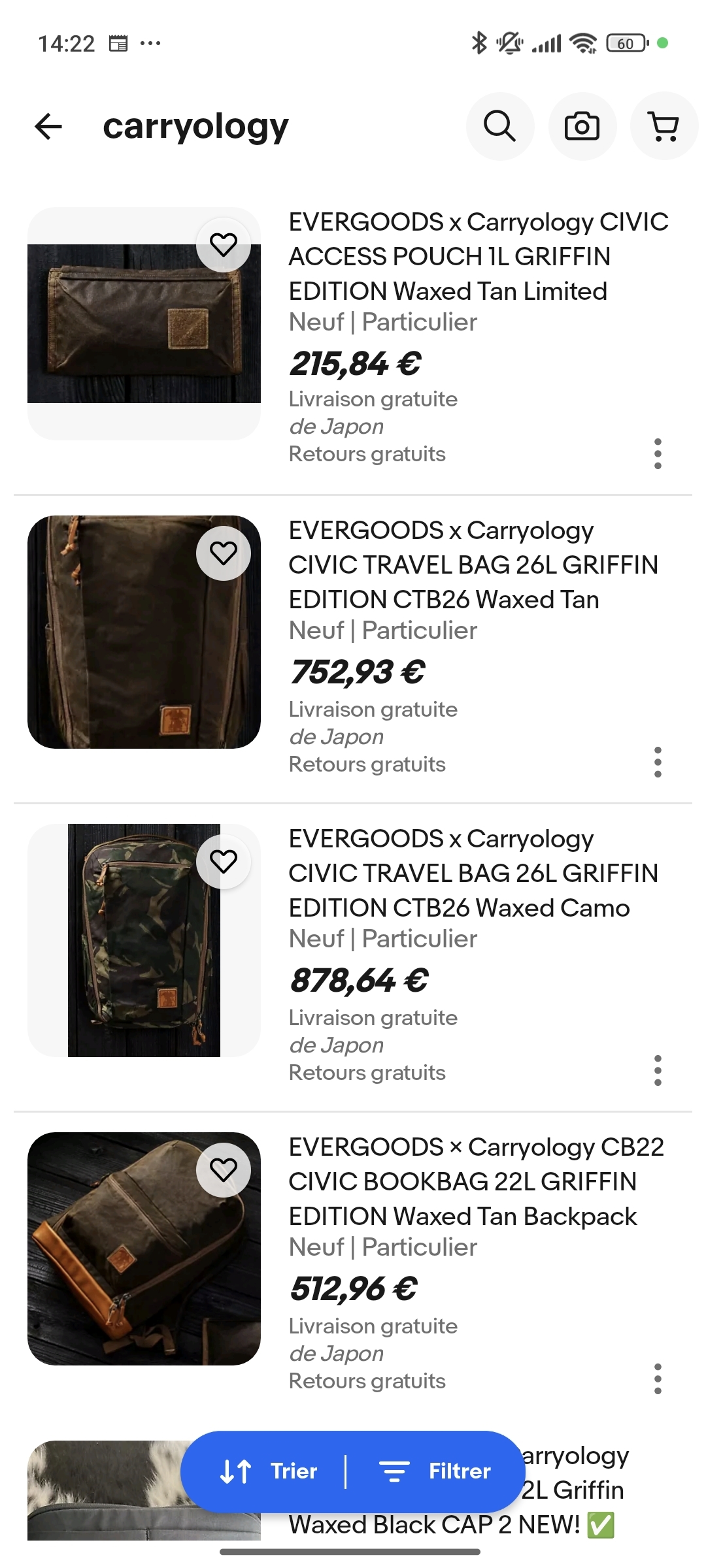Tap Trier to sort the results
This screenshot has width=706, height=1568.
pos(269,1471)
